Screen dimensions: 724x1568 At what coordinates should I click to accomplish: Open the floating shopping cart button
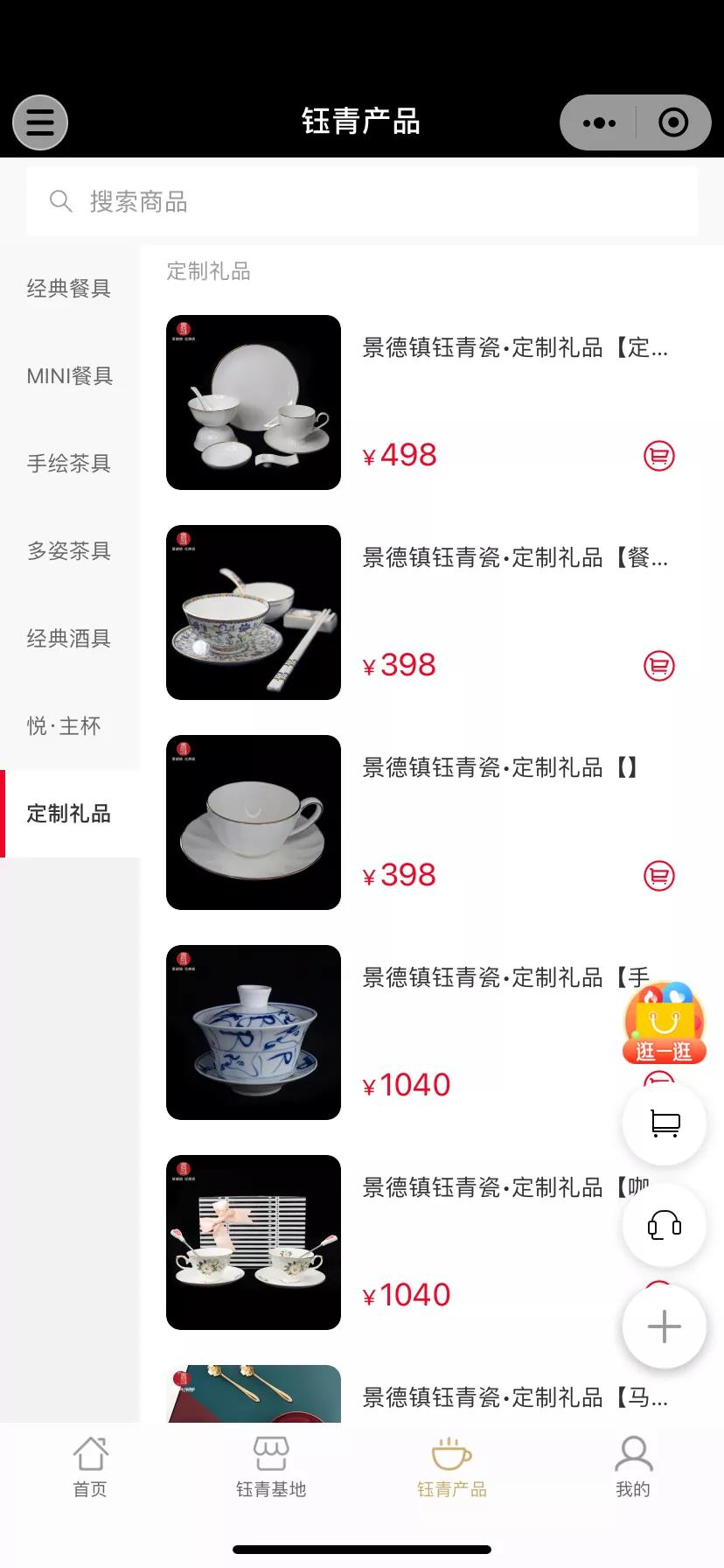pyautogui.click(x=665, y=1123)
